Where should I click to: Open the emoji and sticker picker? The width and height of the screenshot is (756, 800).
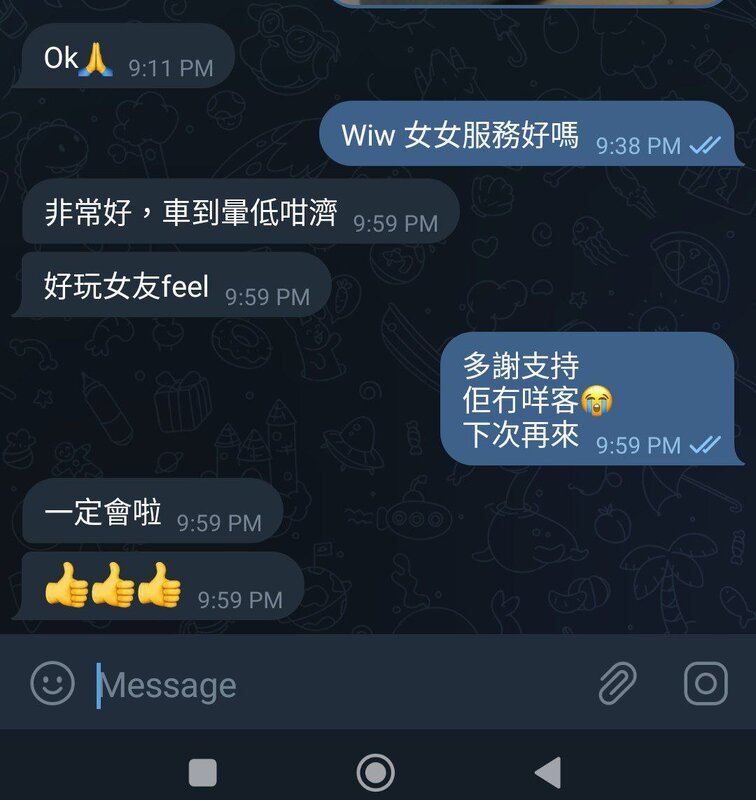tap(53, 684)
